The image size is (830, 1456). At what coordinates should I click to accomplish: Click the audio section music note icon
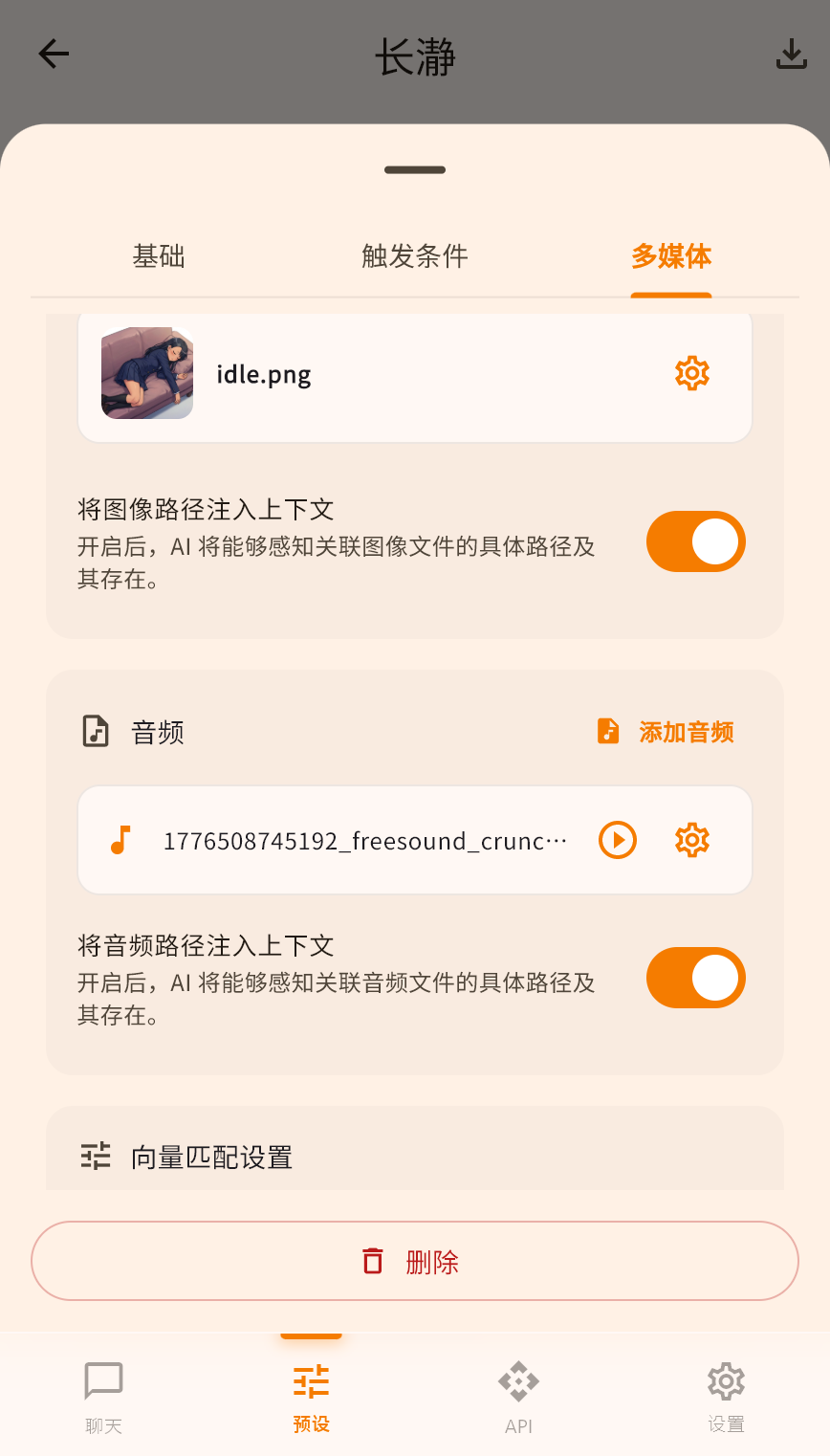coord(96,731)
